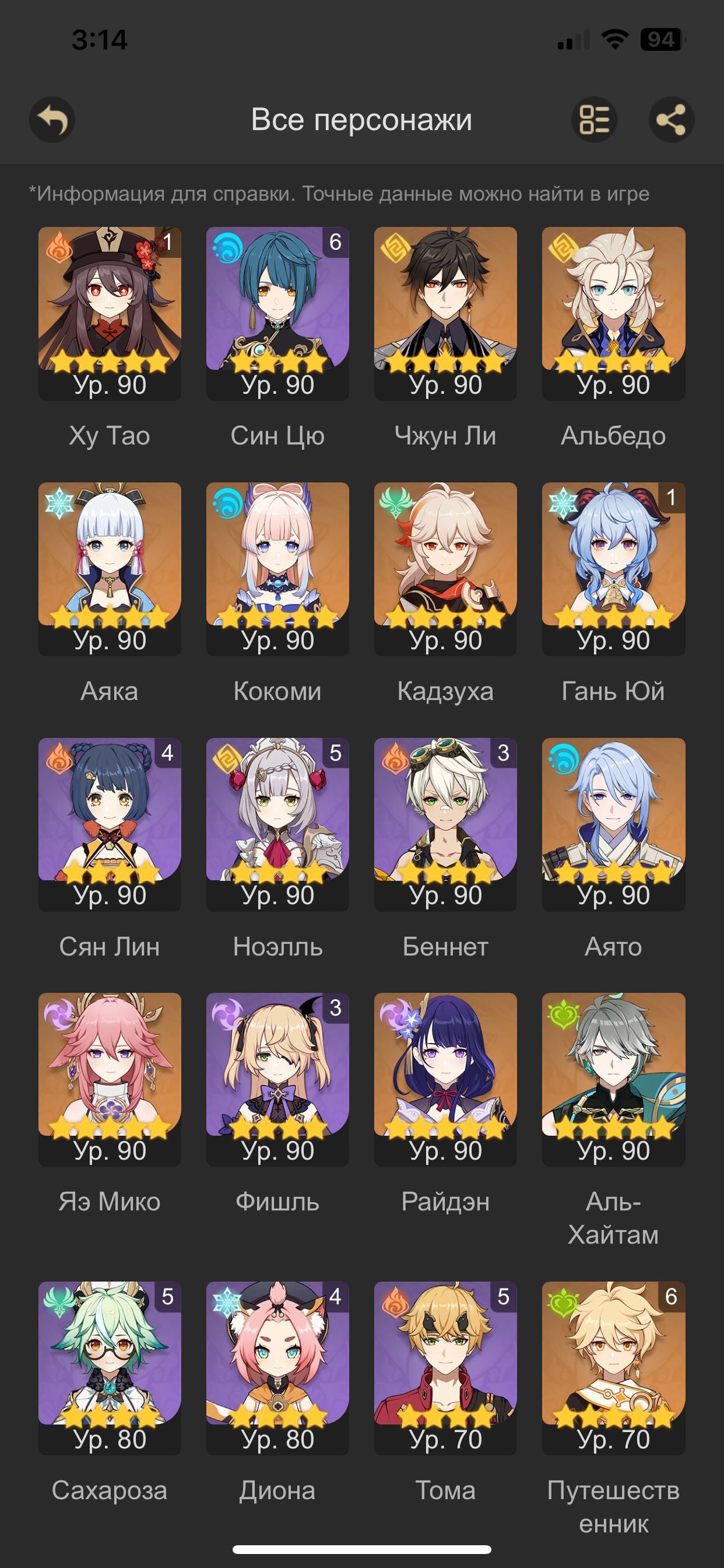
Task: Open Ху Тао character card
Action: pyautogui.click(x=110, y=313)
